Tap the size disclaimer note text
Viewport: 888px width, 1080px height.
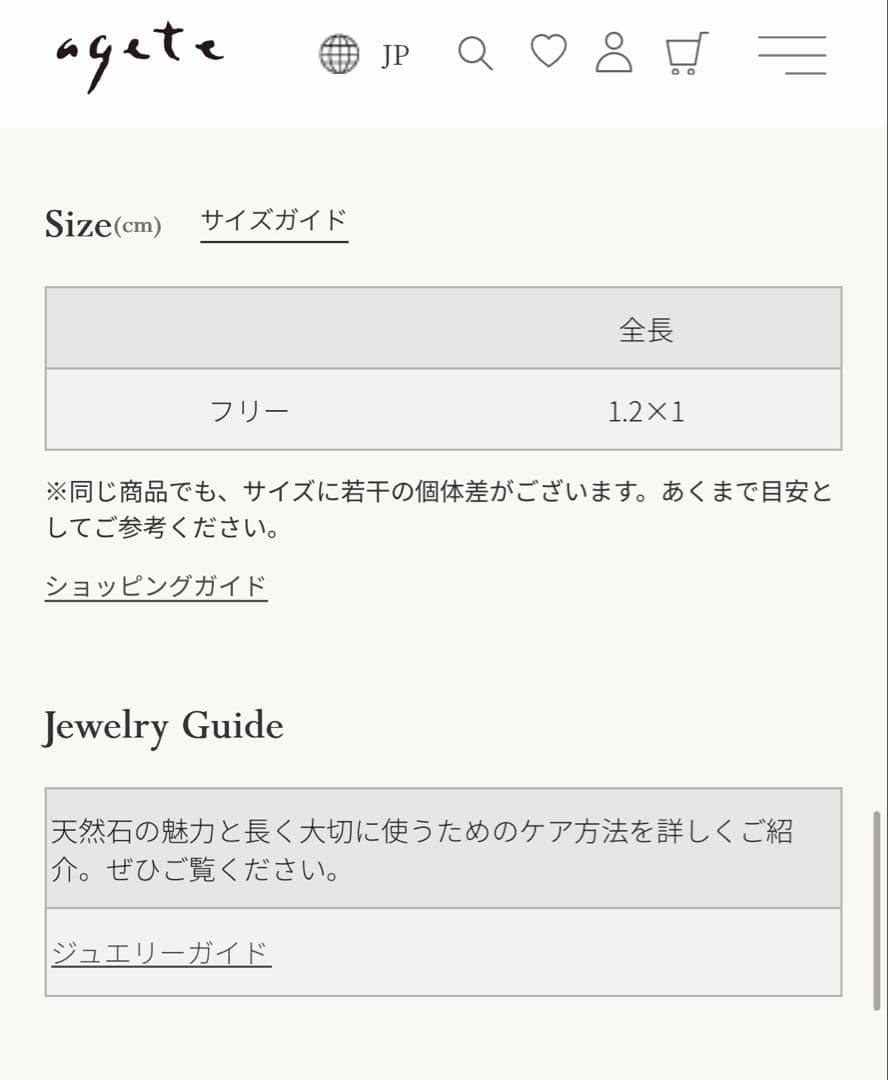(440, 506)
